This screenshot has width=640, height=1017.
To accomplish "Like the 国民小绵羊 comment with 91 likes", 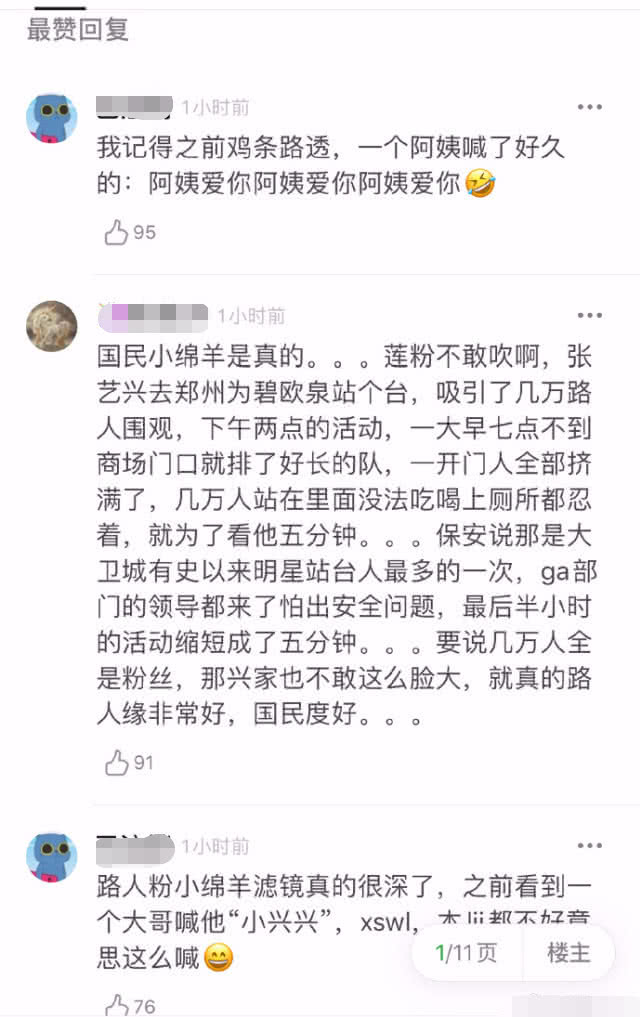I will click(117, 763).
